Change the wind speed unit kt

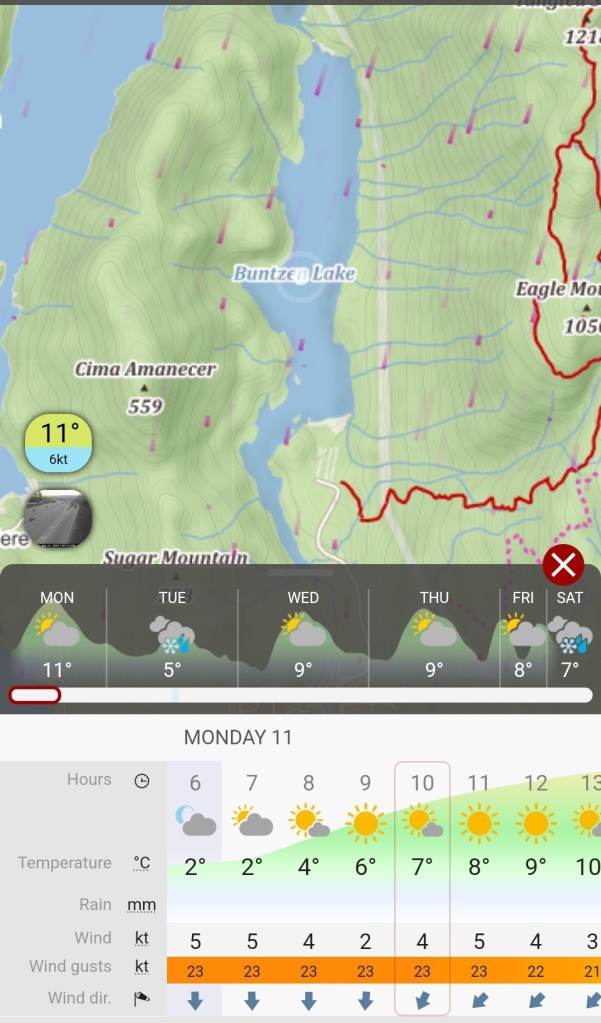pos(142,938)
